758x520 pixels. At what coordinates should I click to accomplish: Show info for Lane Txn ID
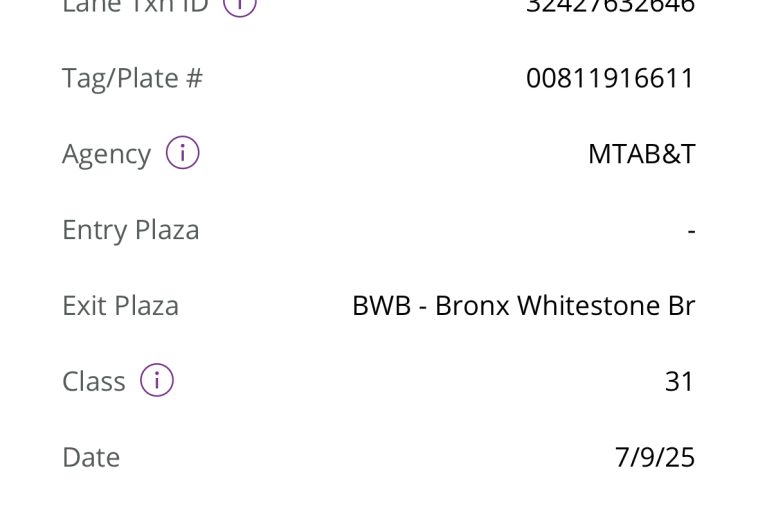coord(239,6)
